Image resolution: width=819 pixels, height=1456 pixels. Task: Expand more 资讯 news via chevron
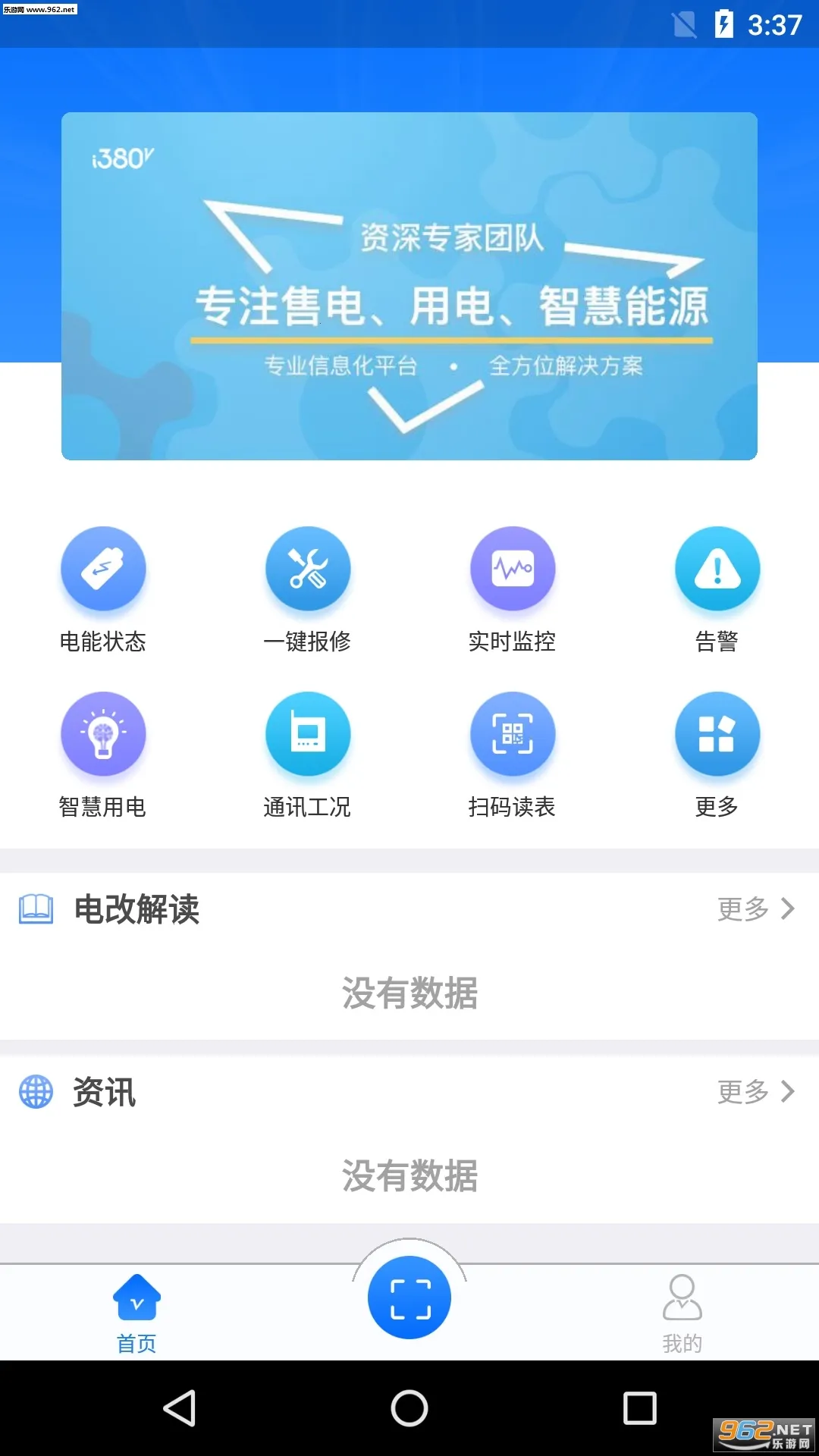pyautogui.click(x=785, y=1092)
